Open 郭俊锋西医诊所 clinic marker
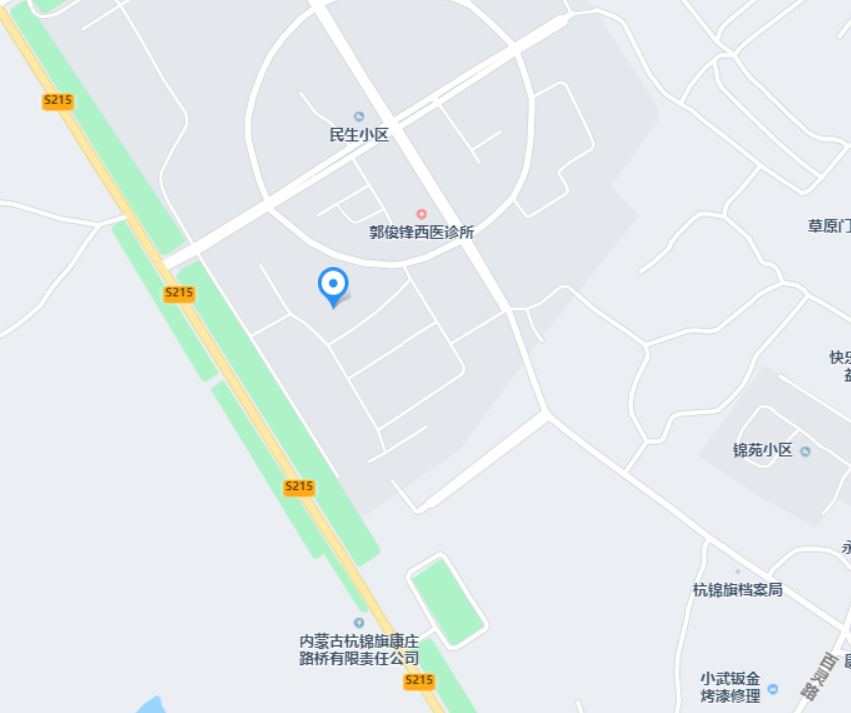 pyautogui.click(x=421, y=214)
